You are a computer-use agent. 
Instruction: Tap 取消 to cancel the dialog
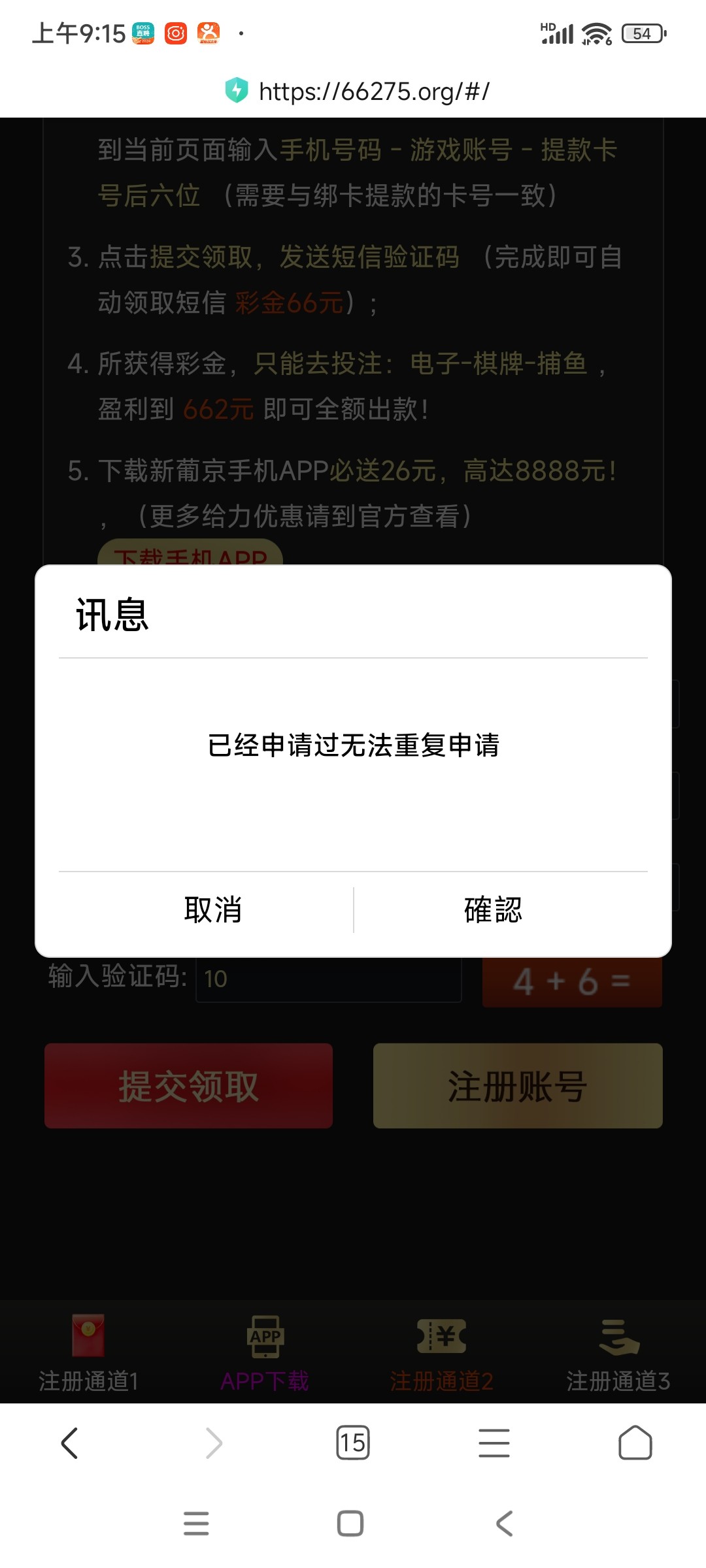tap(213, 909)
